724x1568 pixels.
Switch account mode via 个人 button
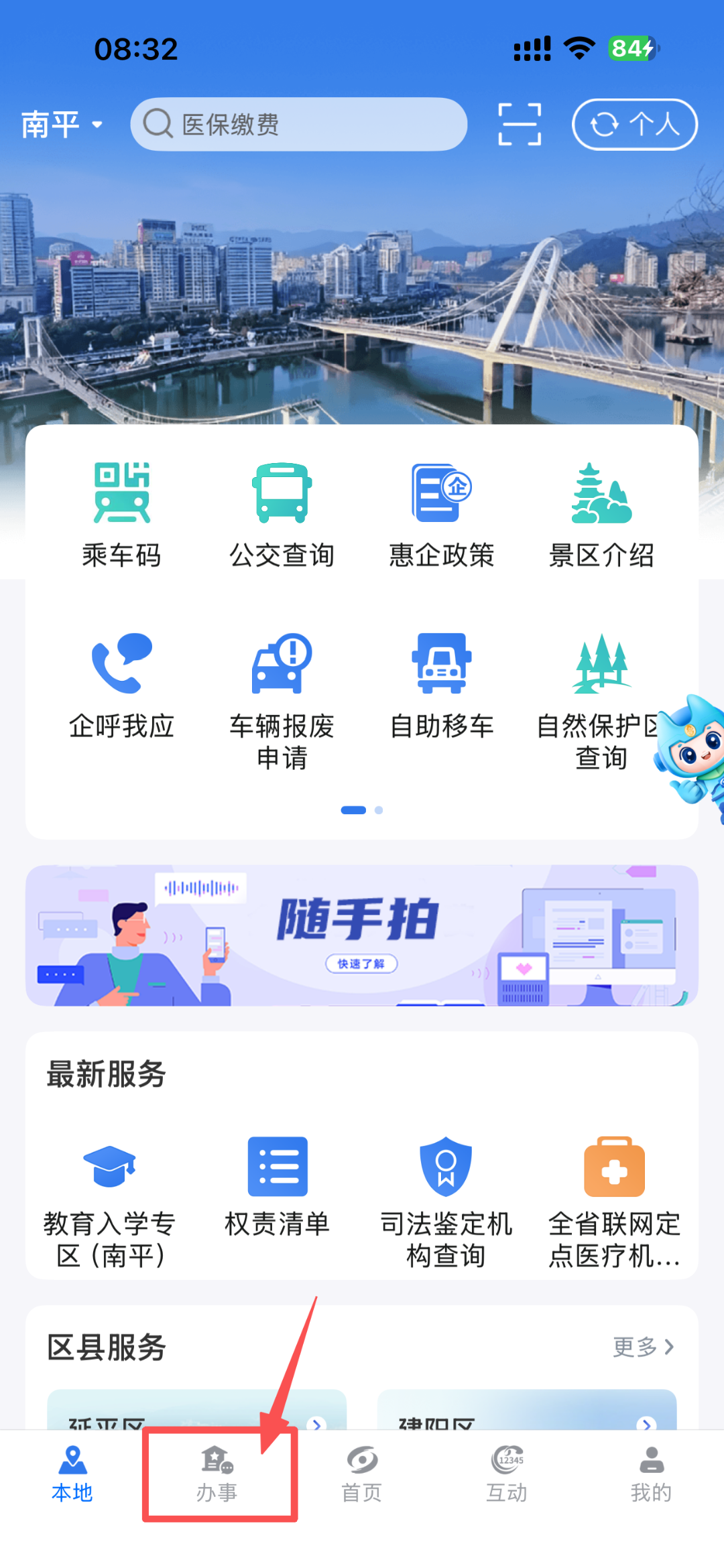[x=634, y=125]
